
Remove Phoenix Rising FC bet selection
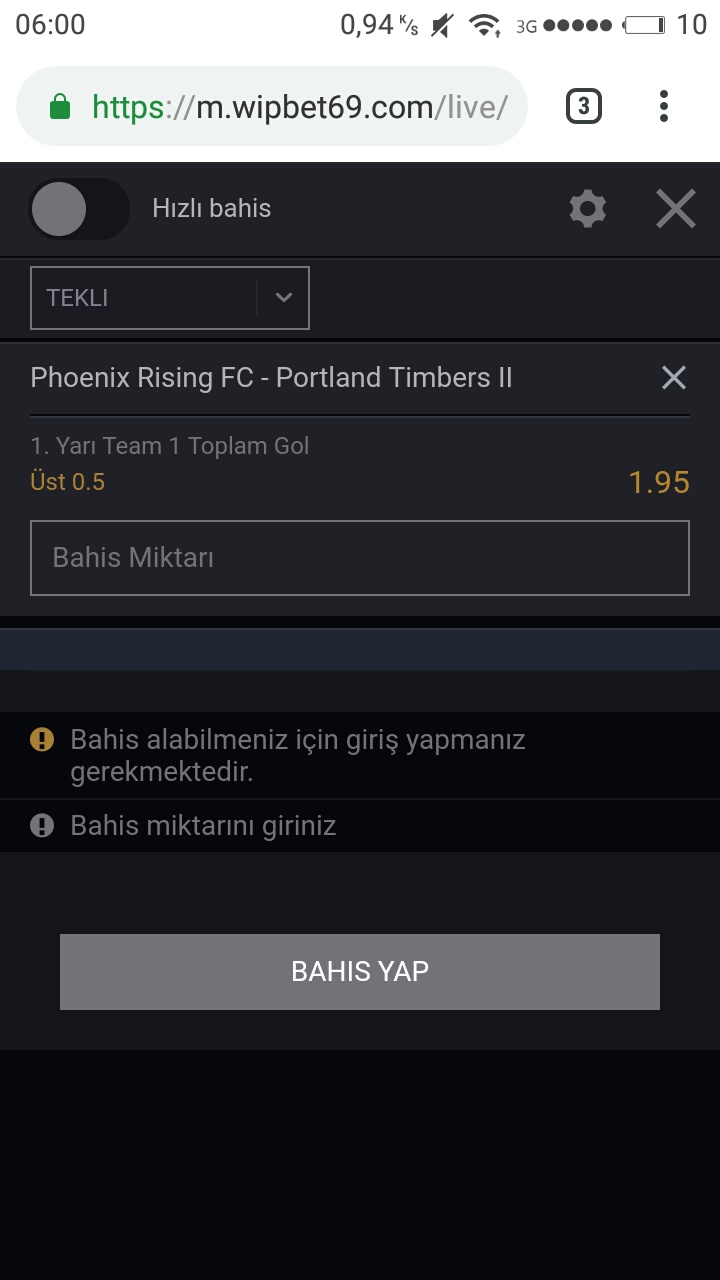tap(673, 378)
